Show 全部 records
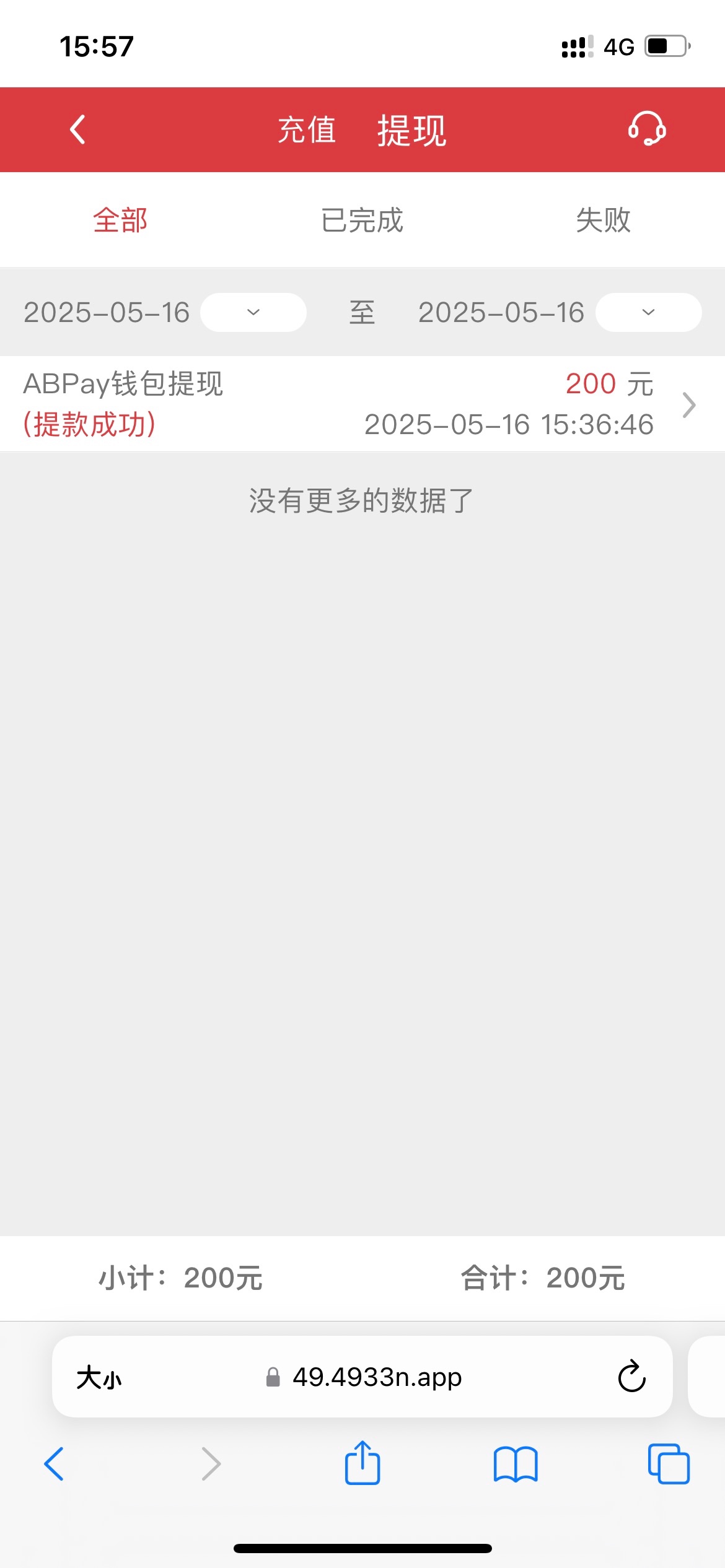 [x=120, y=220]
